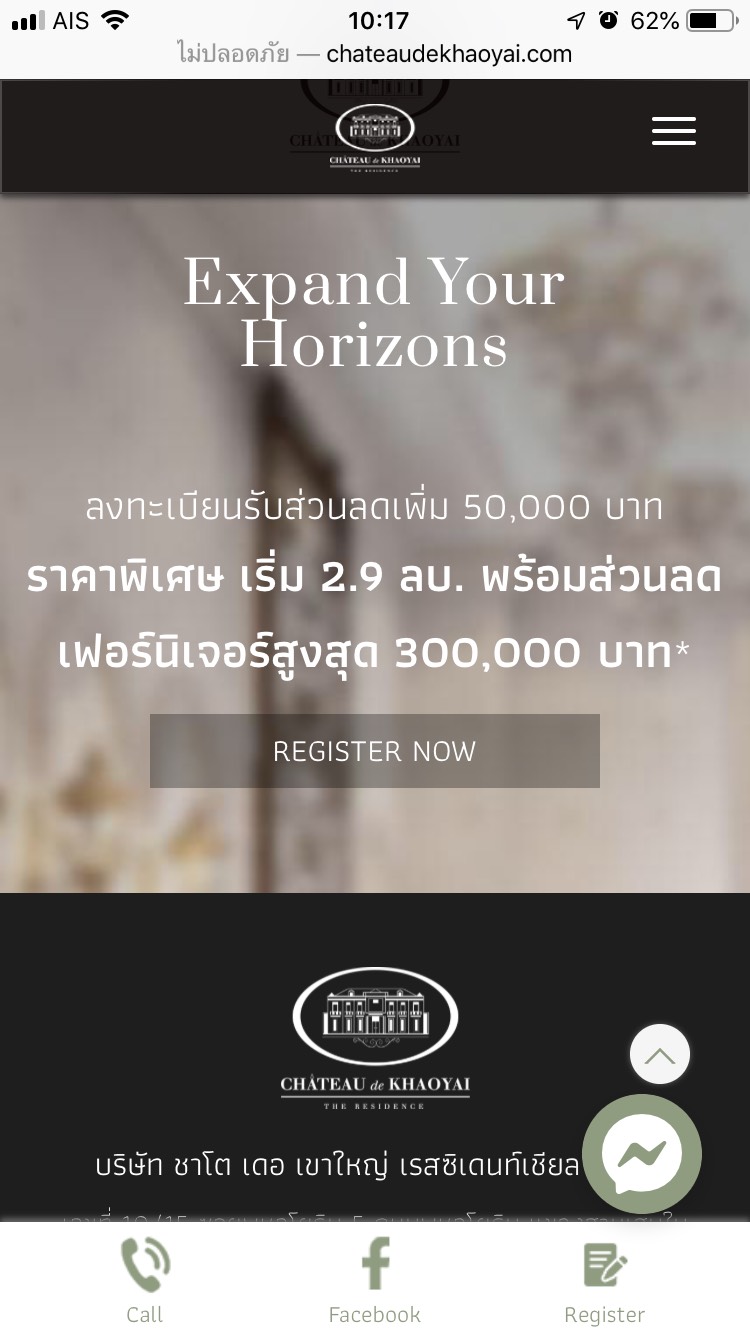Go to Register in the bottom bar
Viewport: 750px width, 1334px height.
click(x=605, y=1280)
